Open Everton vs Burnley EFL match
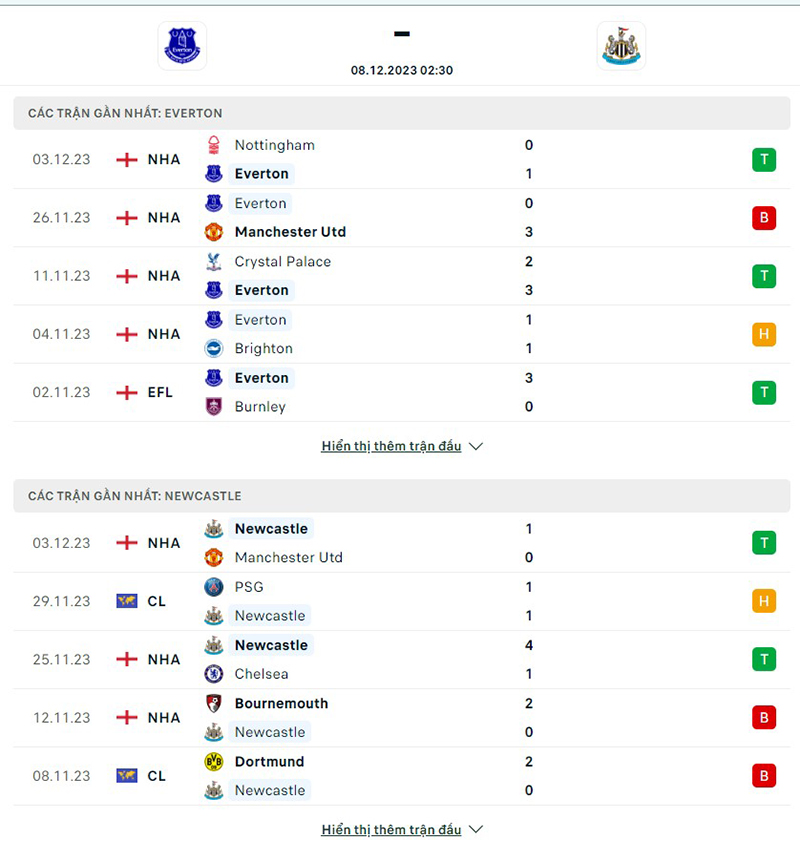The width and height of the screenshot is (800, 861). (400, 392)
